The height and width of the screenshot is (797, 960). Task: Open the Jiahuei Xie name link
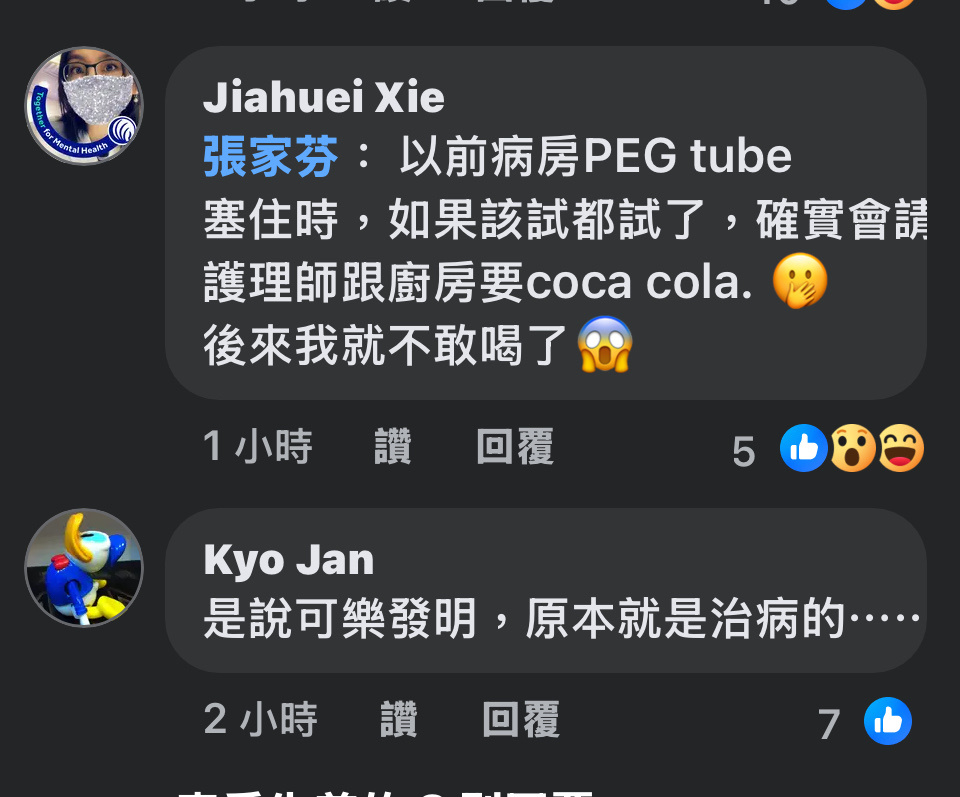pos(323,98)
